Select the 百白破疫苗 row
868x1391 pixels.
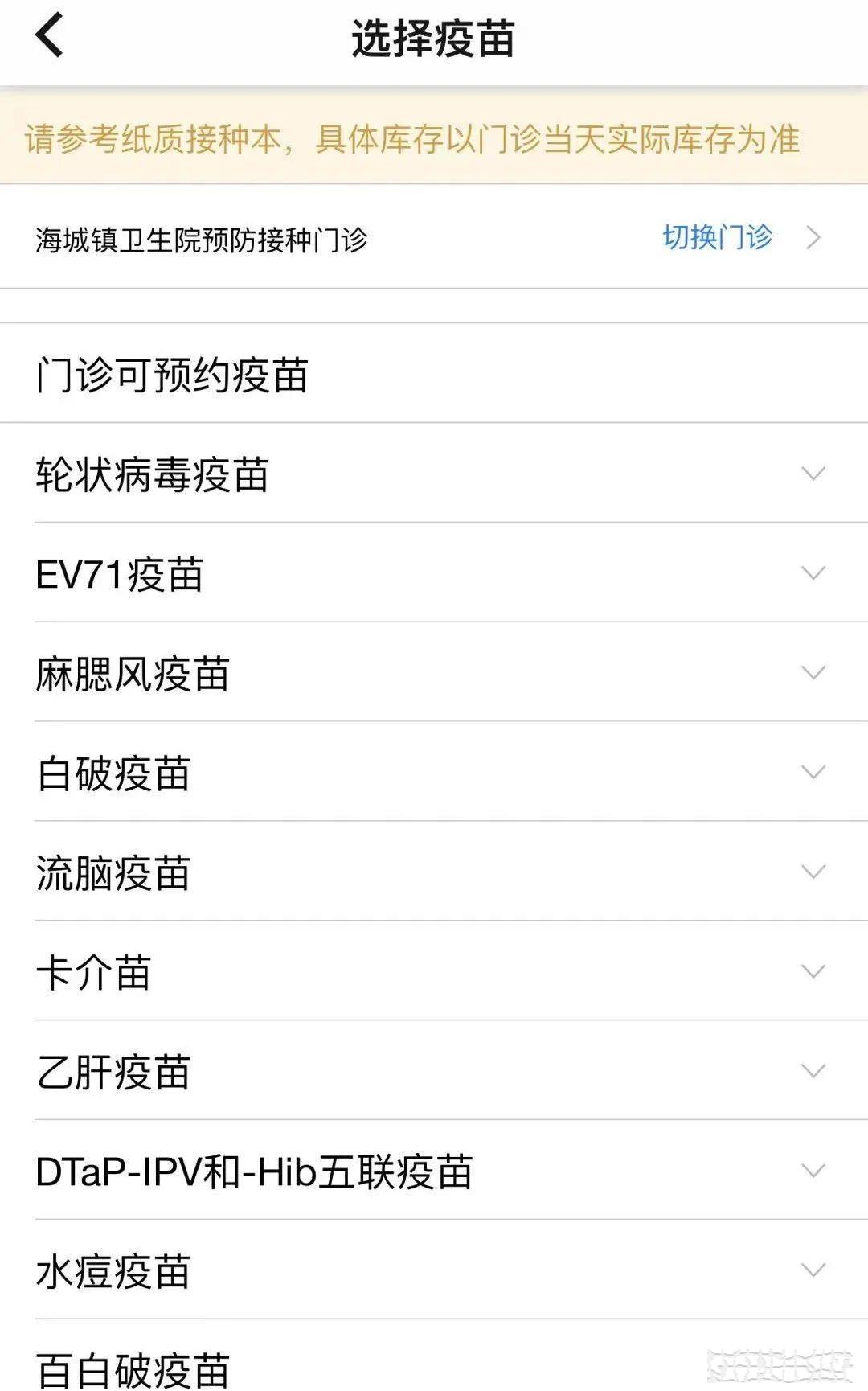[x=434, y=1356]
